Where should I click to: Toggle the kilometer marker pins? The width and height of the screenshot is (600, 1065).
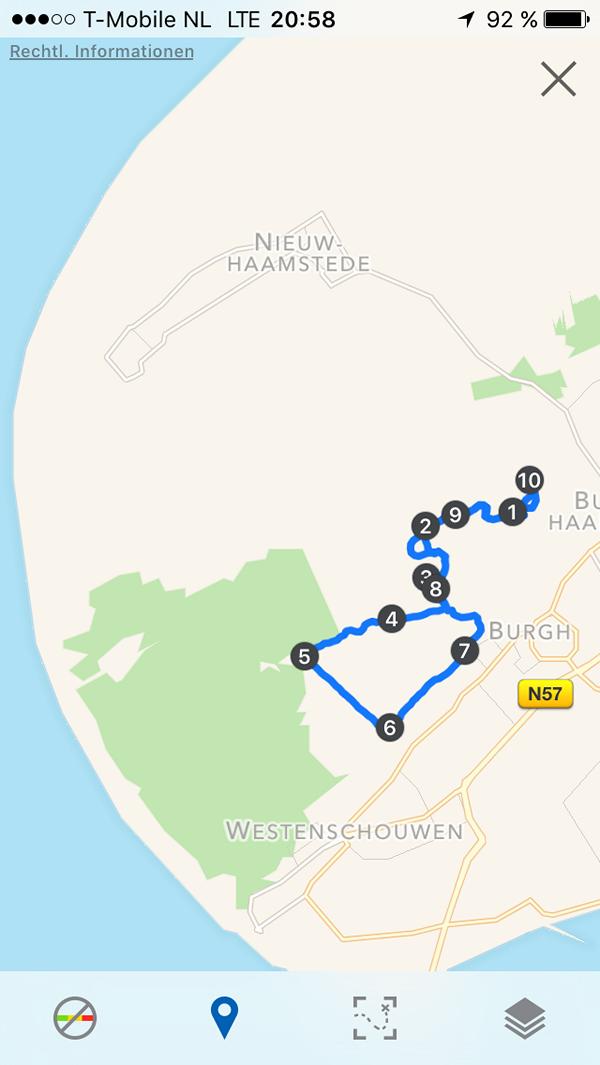(x=225, y=1018)
